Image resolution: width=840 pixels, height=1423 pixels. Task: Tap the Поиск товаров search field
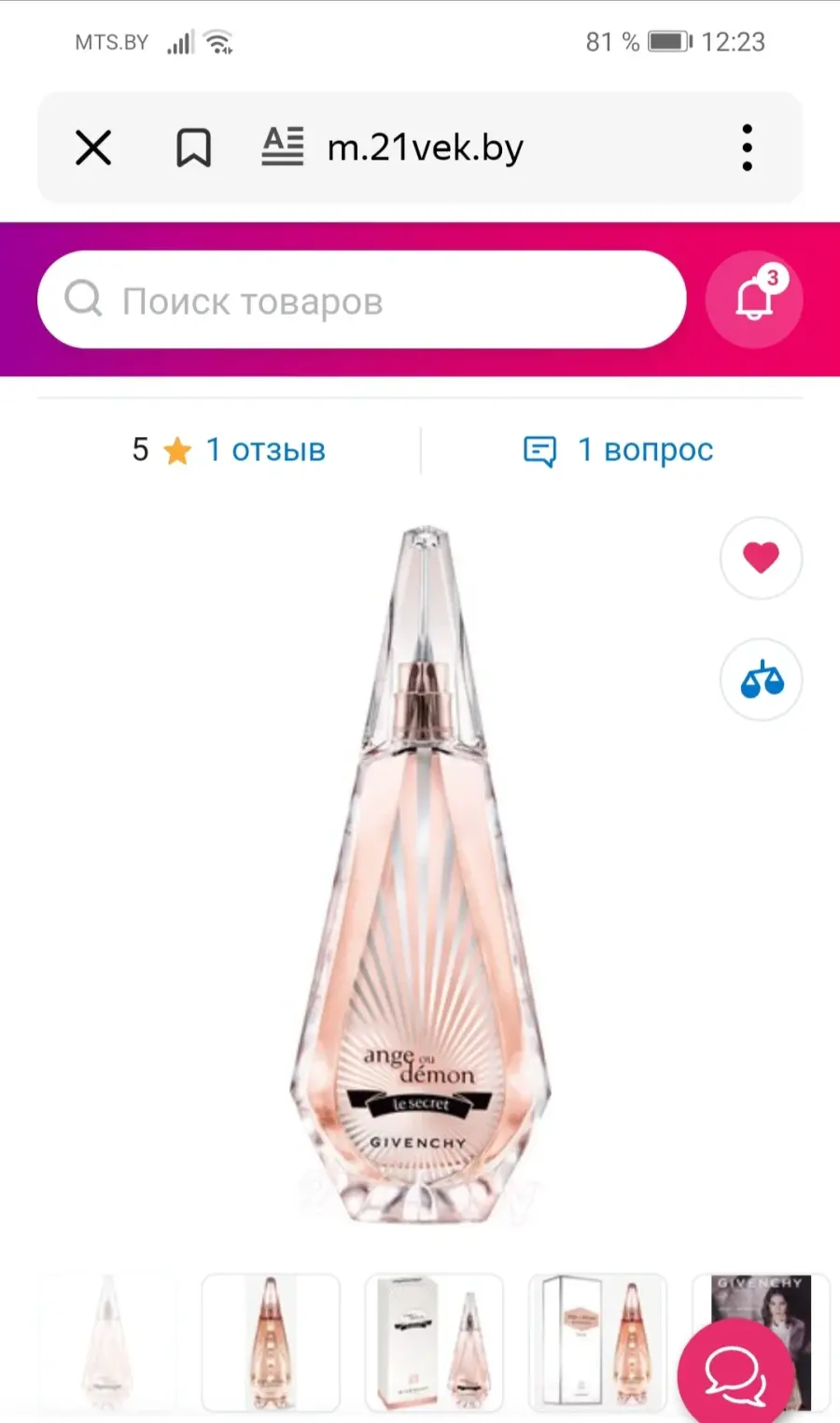(362, 300)
